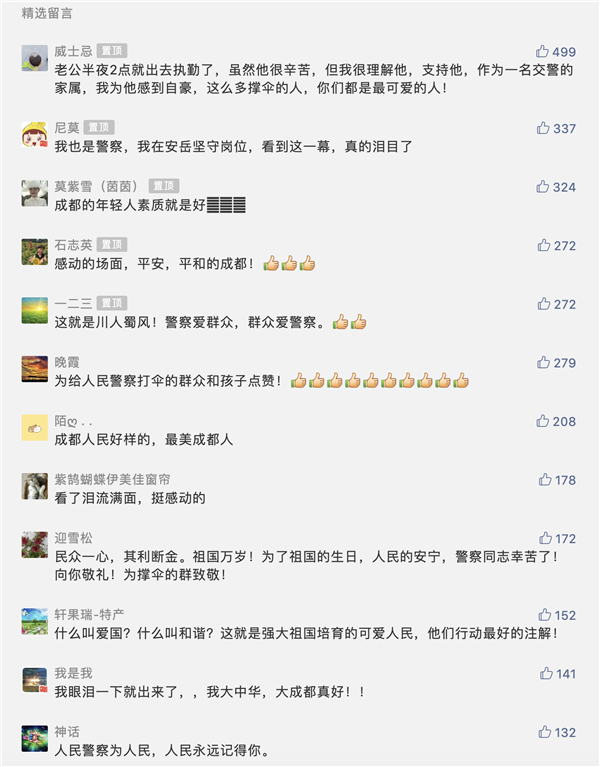The image size is (600, 767).
Task: Like 尼莫's comment
Action: [x=543, y=128]
